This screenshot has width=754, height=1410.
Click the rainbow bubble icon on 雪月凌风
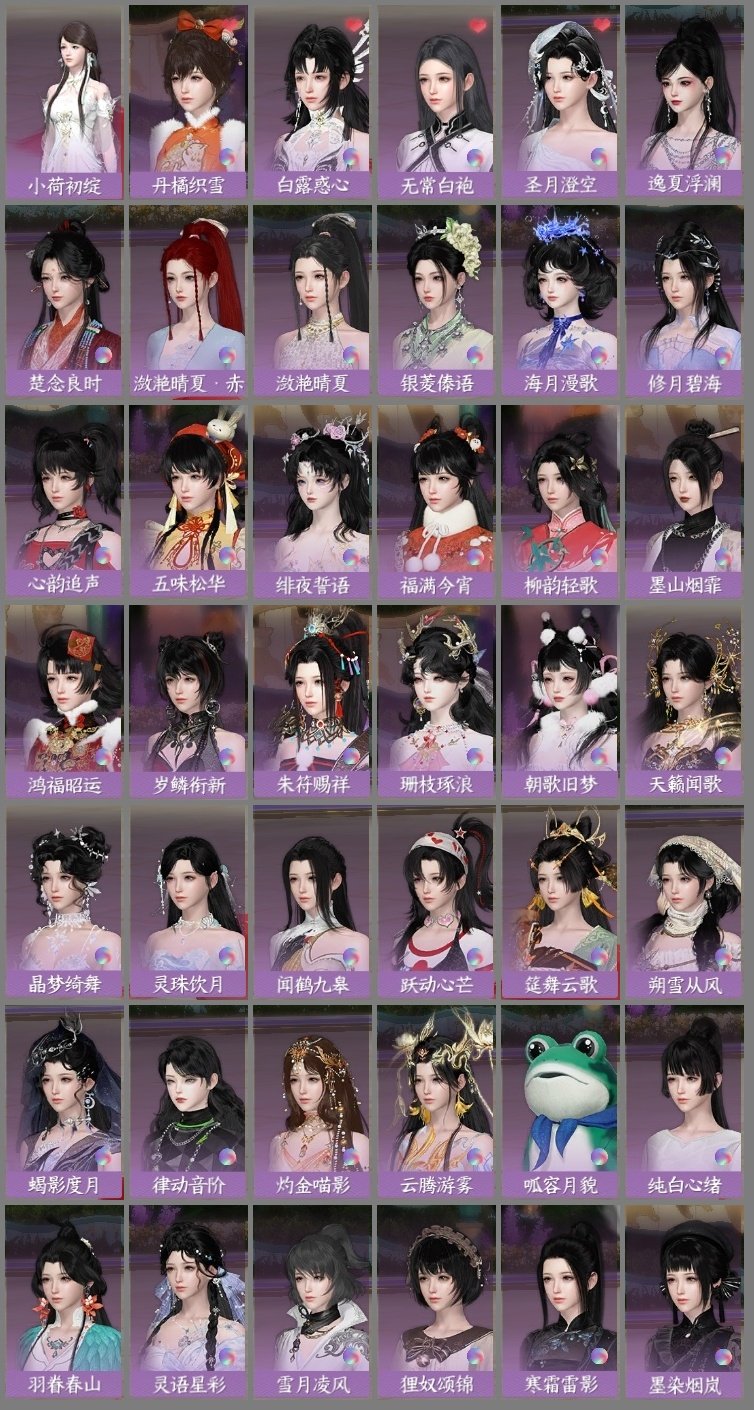pyautogui.click(x=356, y=1355)
